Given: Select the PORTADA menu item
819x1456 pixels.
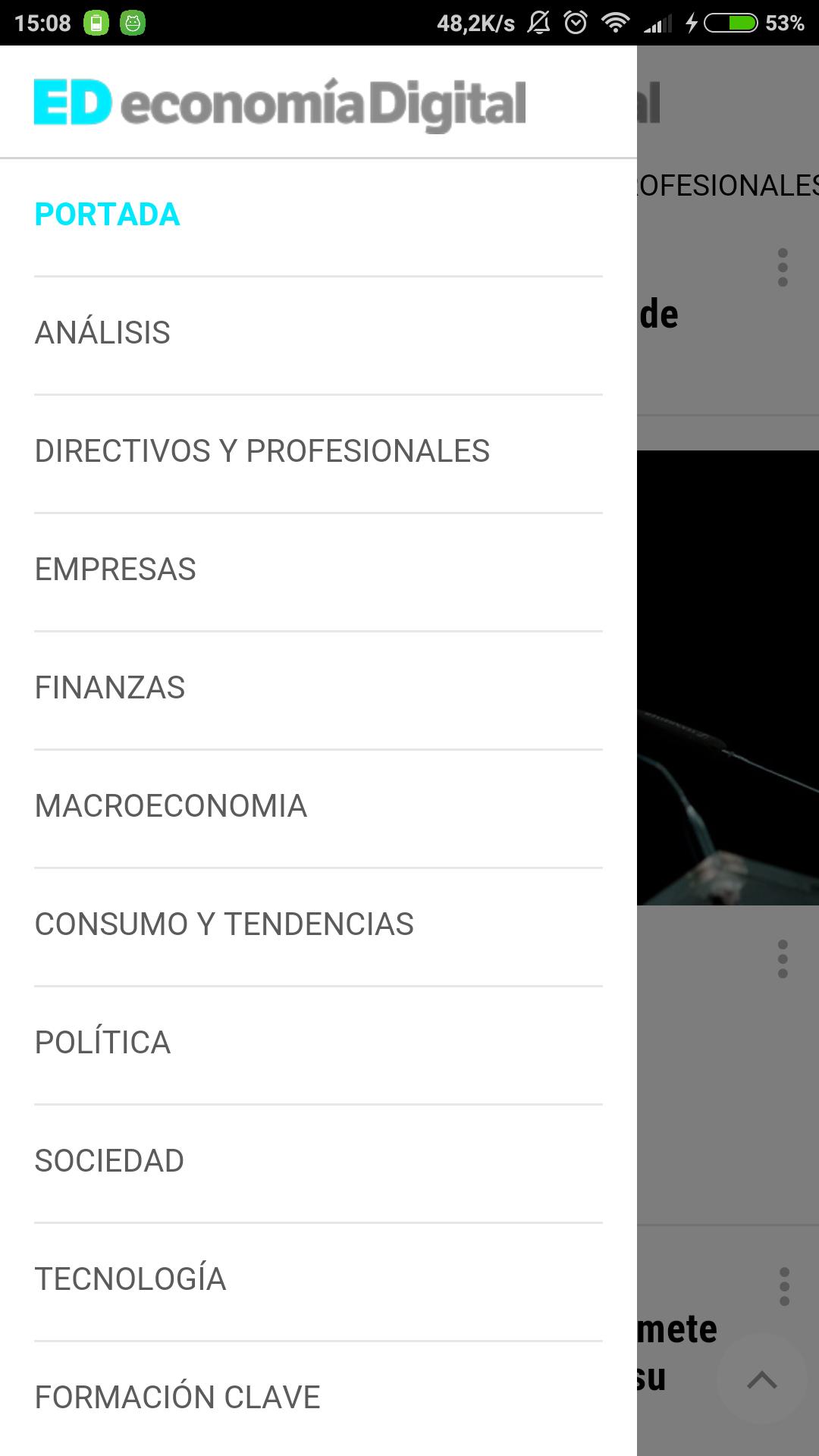Looking at the screenshot, I should (318, 215).
